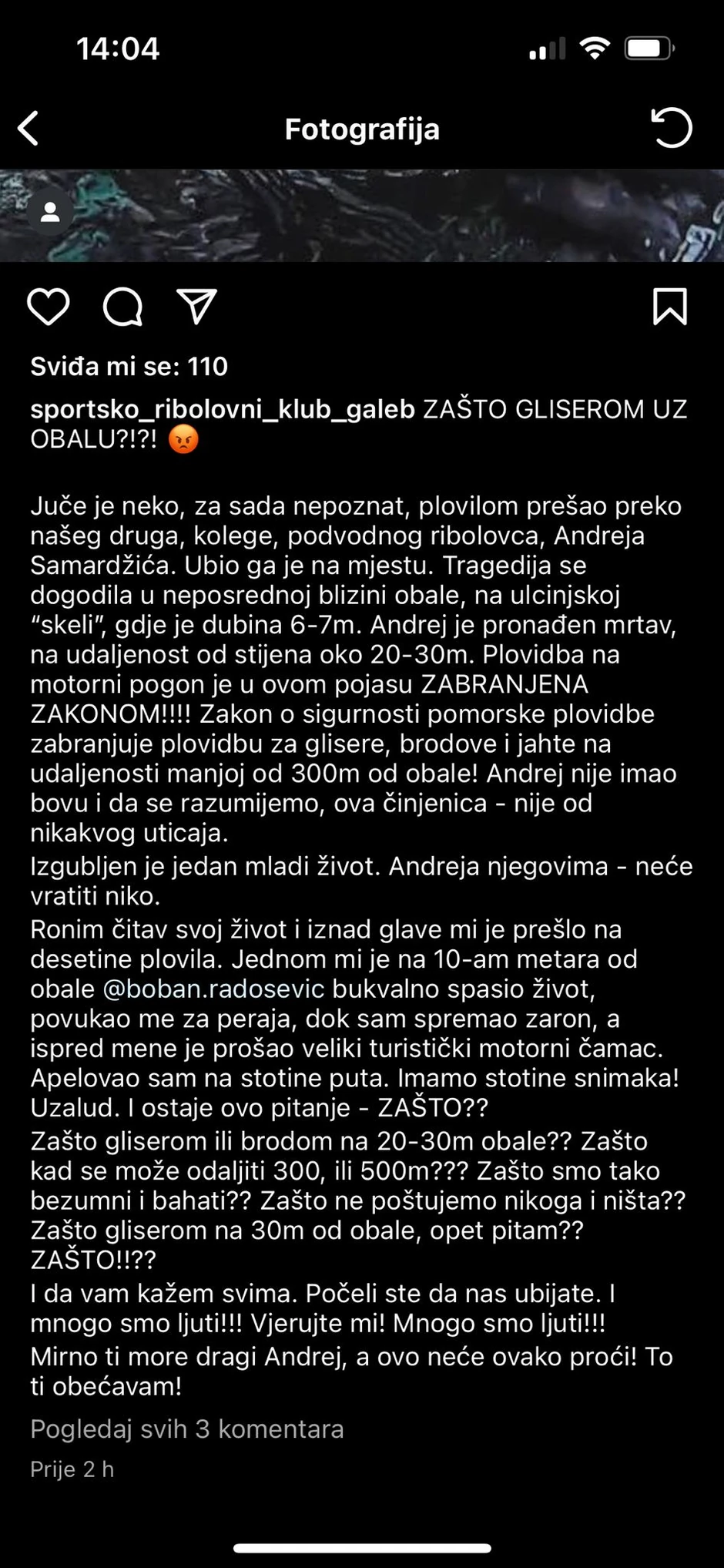Like the post with the heart icon
This screenshot has height=1568, width=724.
click(49, 307)
